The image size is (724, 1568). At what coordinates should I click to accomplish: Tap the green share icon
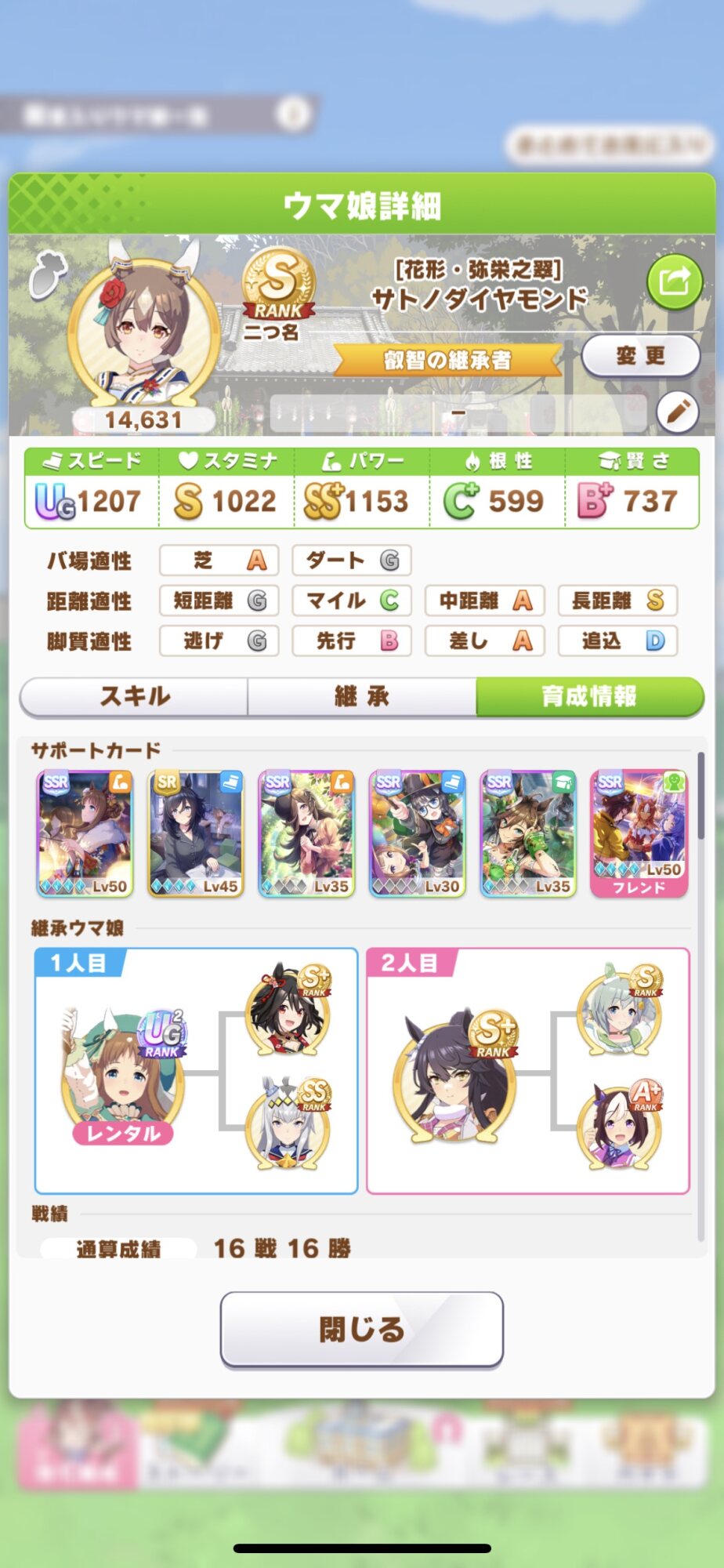[674, 282]
